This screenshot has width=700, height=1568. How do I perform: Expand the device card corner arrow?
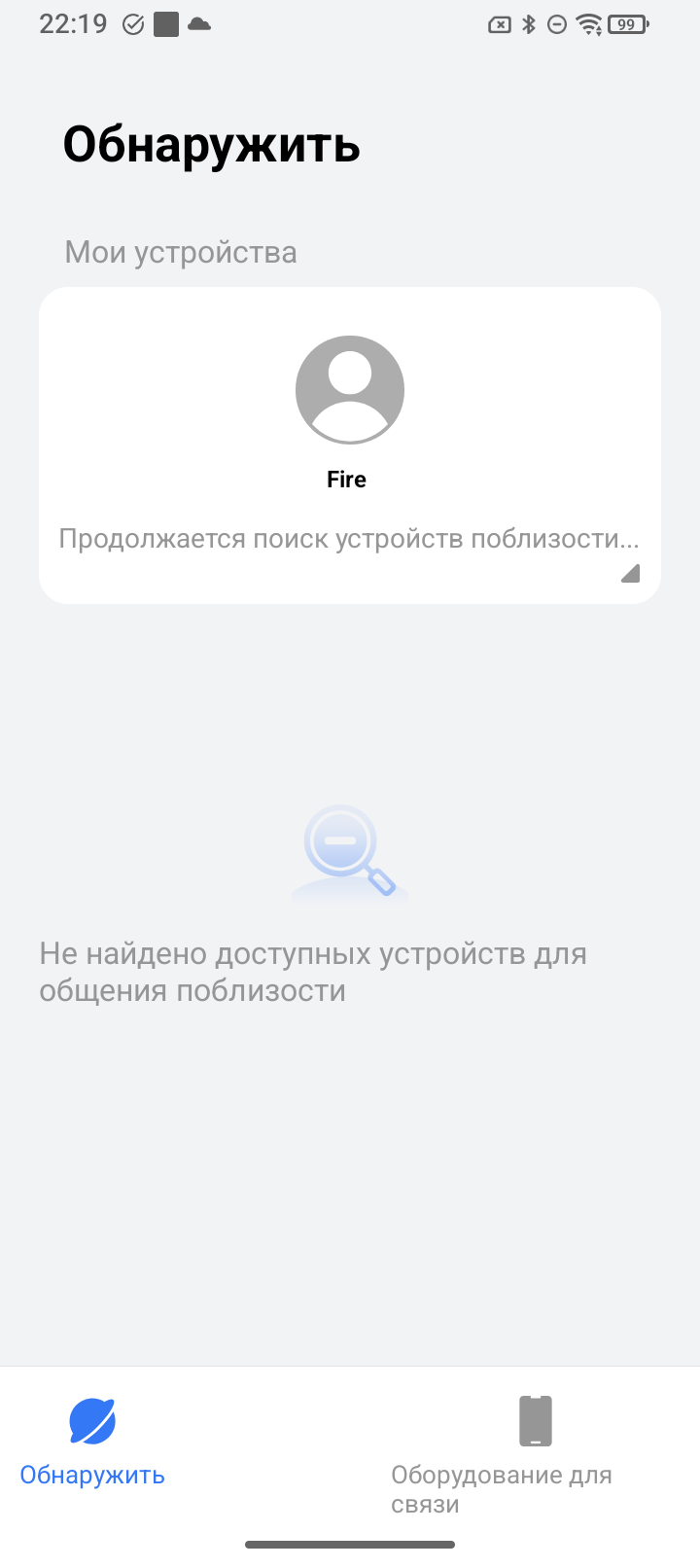(x=630, y=573)
